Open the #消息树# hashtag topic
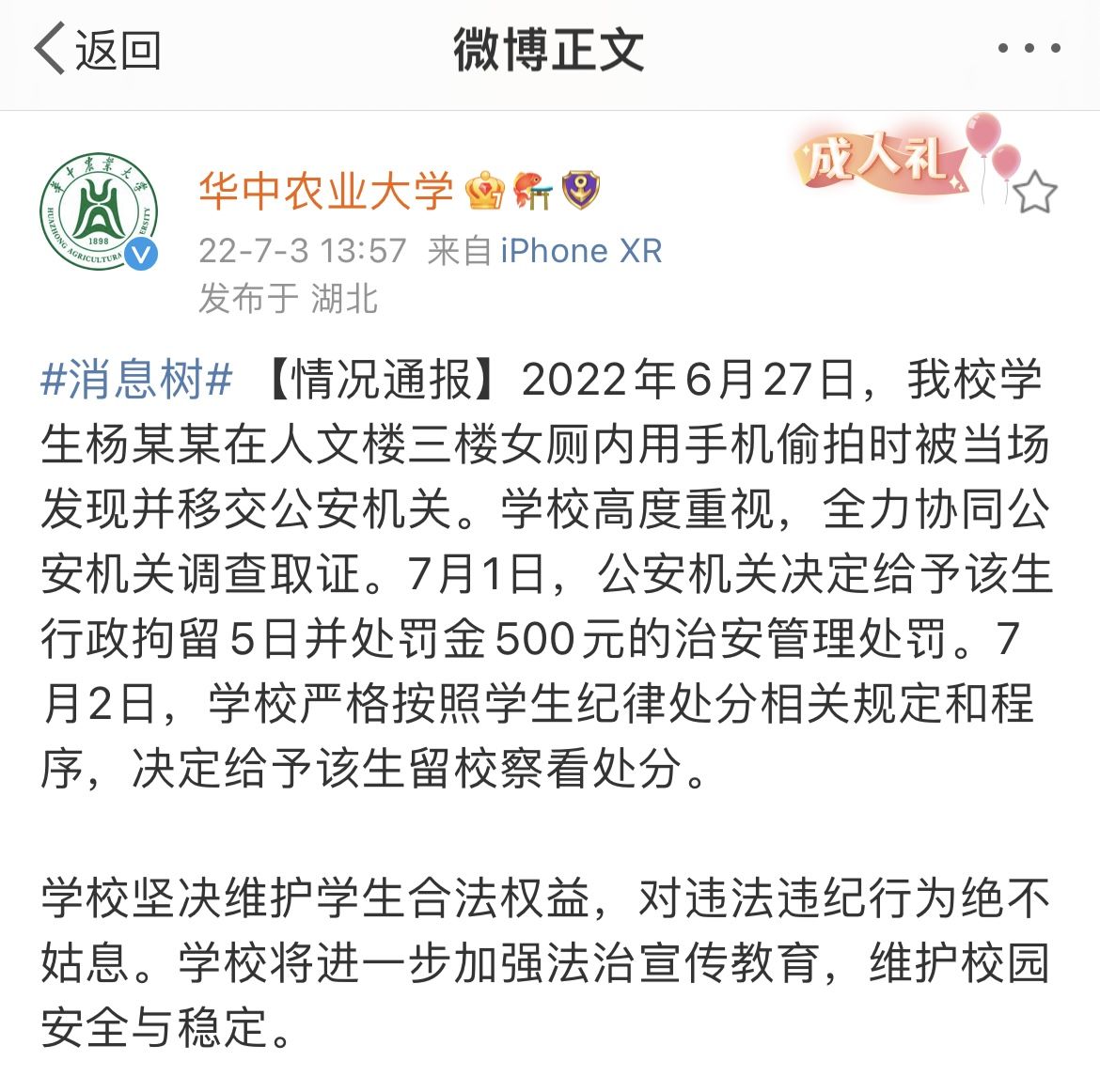This screenshot has width=1100, height=1092. [x=137, y=380]
